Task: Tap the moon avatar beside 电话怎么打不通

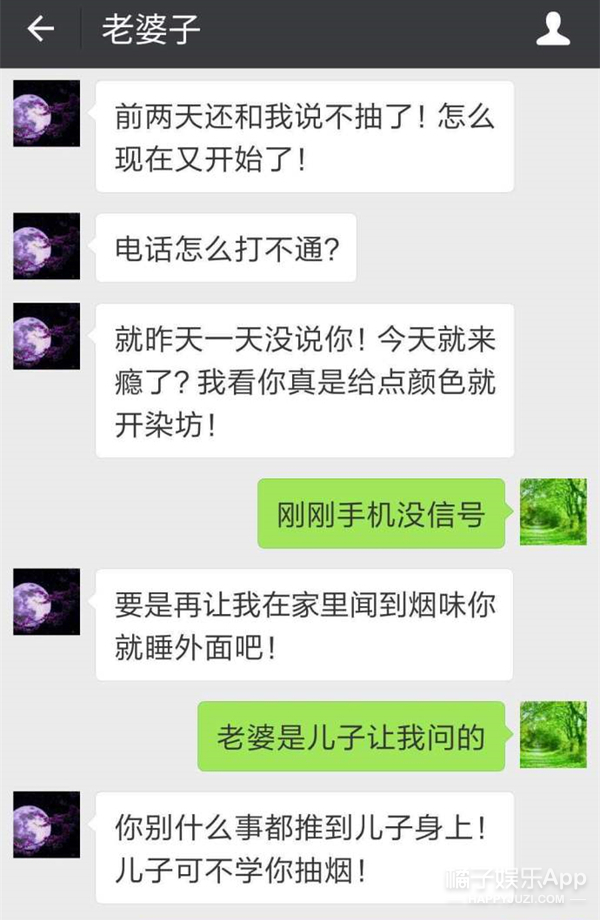Action: [46, 246]
